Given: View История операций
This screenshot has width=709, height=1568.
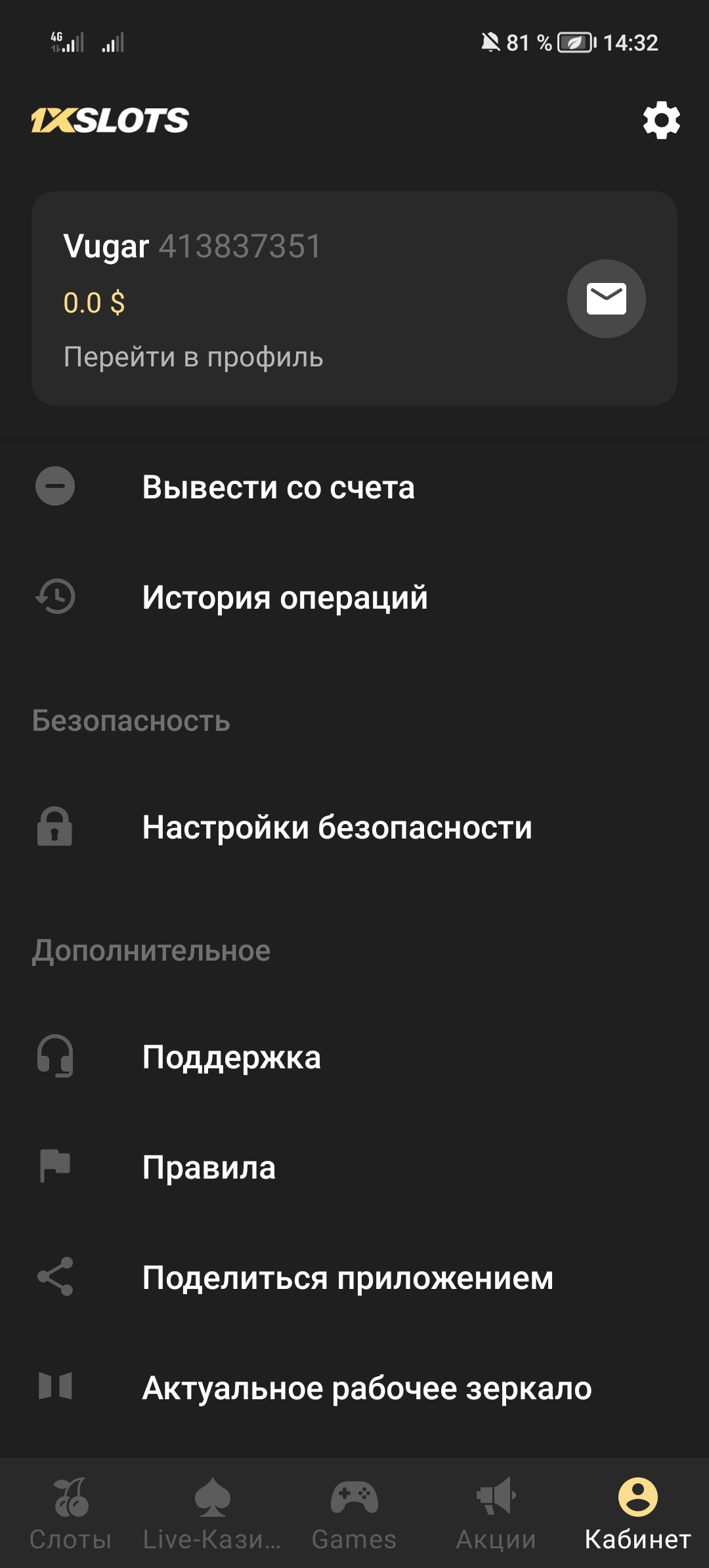Looking at the screenshot, I should [x=354, y=598].
